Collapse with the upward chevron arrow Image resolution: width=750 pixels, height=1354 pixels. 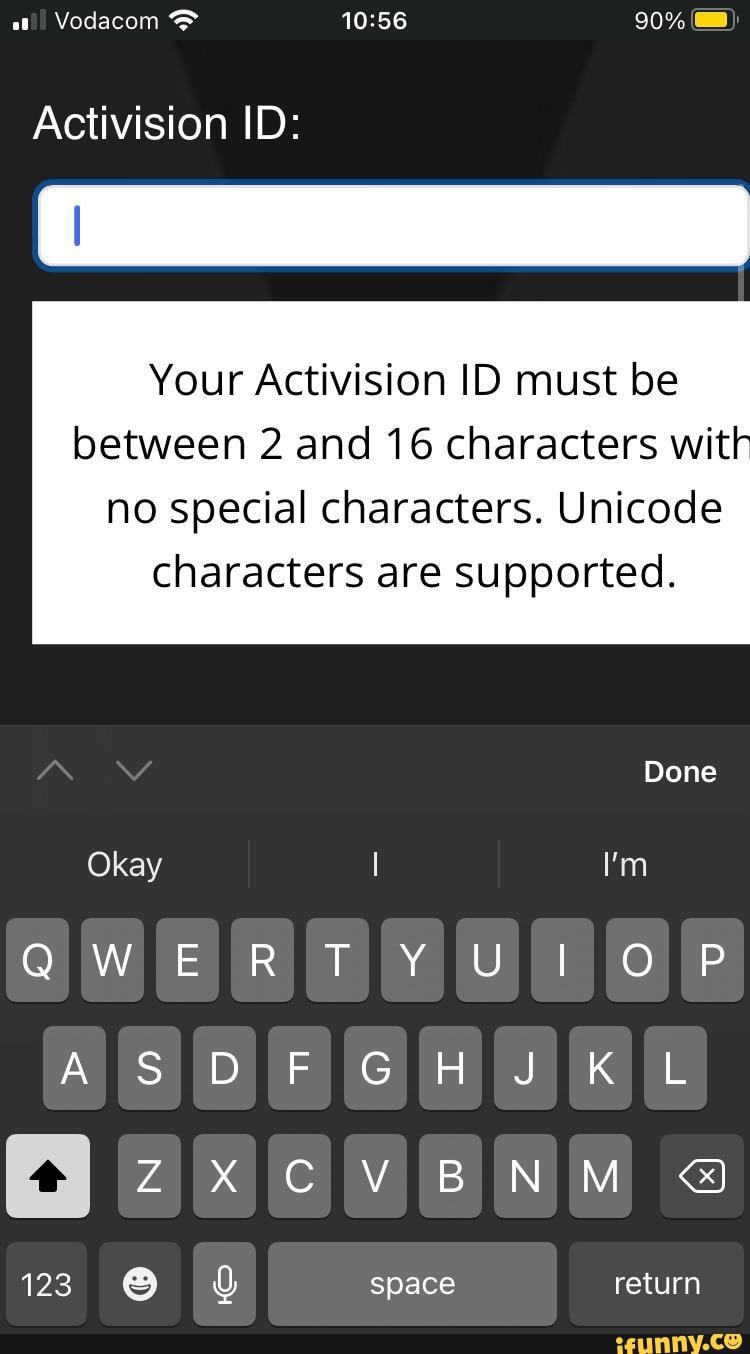[56, 771]
